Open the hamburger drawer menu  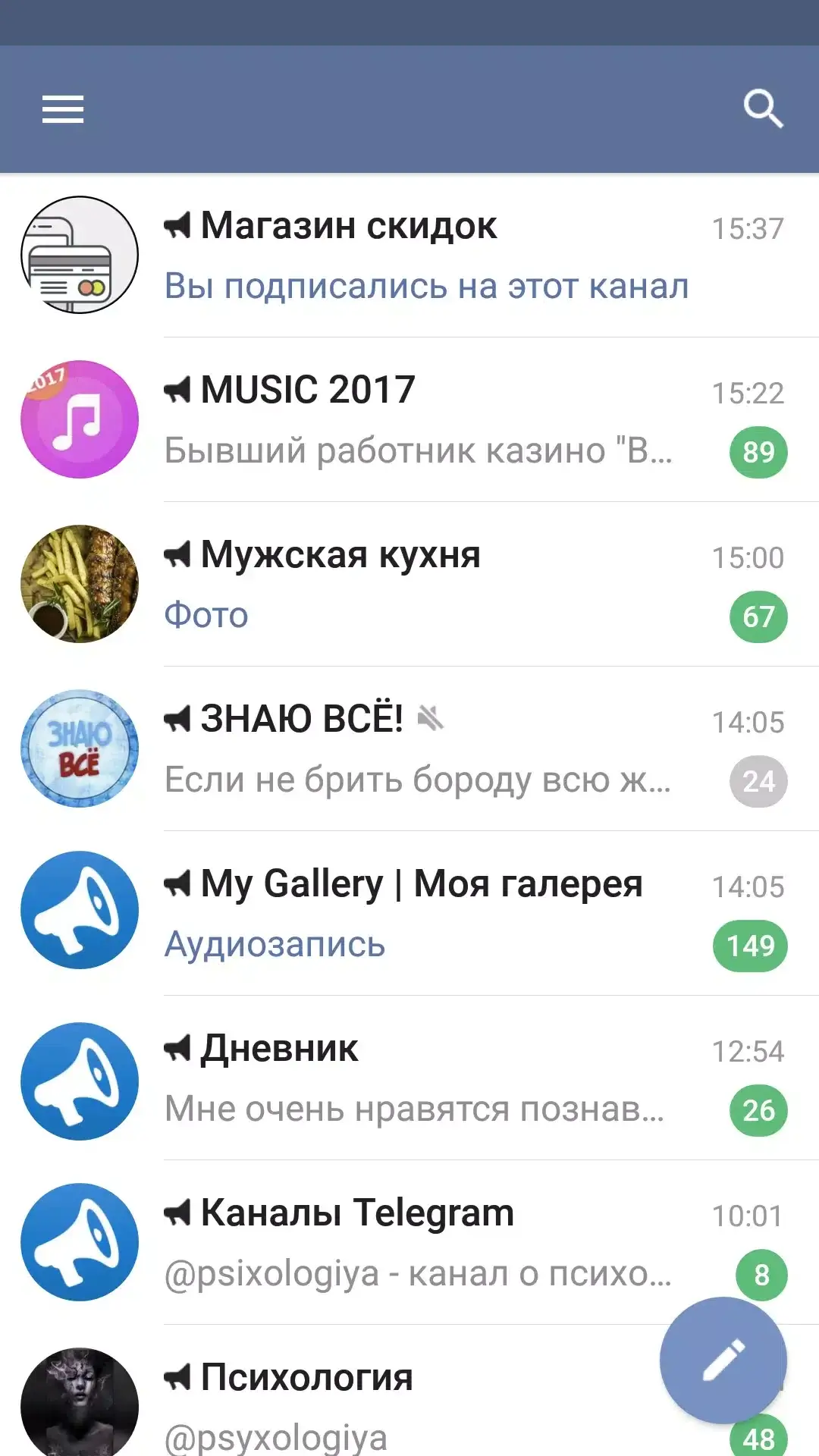[x=63, y=109]
